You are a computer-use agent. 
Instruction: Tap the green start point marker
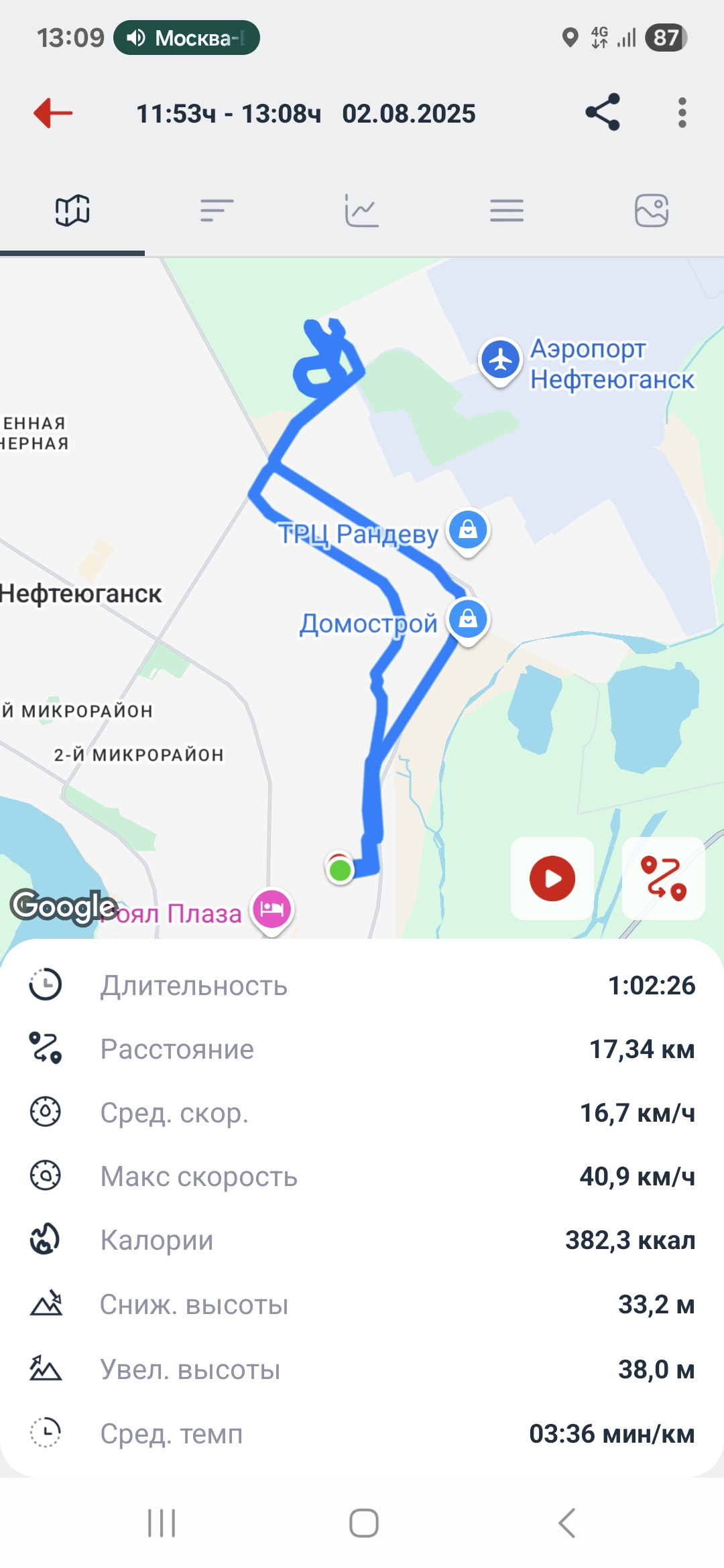(x=340, y=869)
